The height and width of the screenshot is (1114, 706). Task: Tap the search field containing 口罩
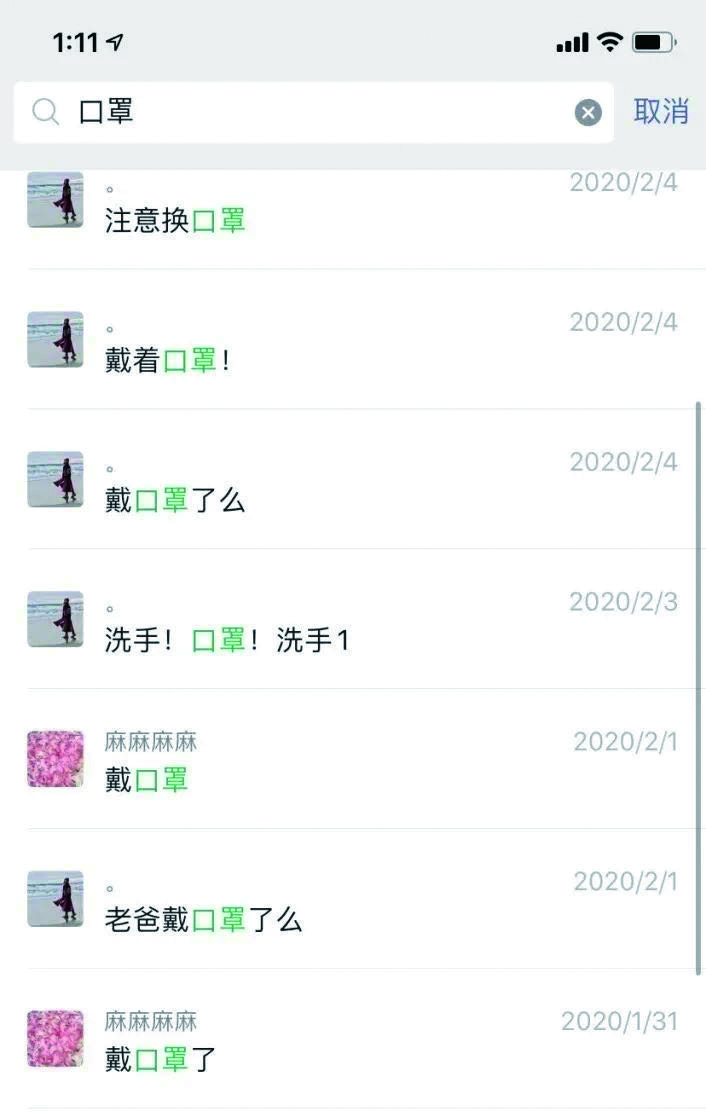(x=300, y=112)
